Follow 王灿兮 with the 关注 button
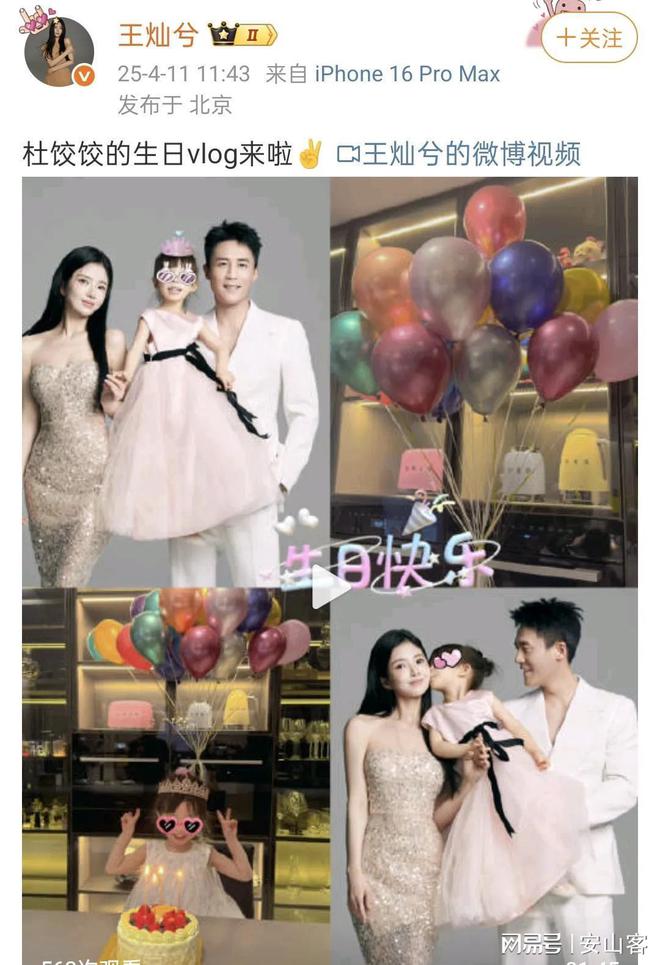Screen dimensions: 660x965 click(590, 38)
